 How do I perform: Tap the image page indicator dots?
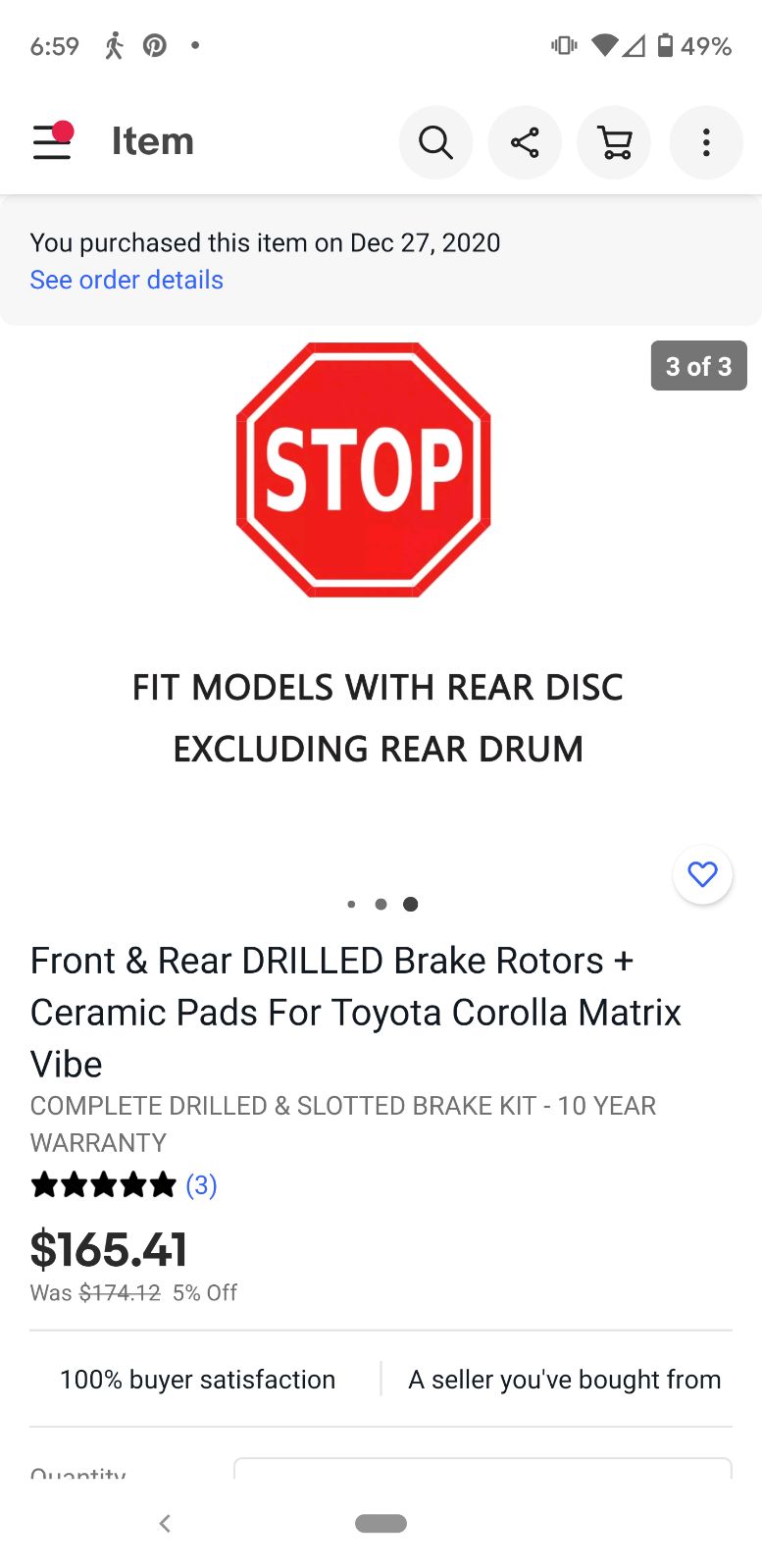(381, 904)
